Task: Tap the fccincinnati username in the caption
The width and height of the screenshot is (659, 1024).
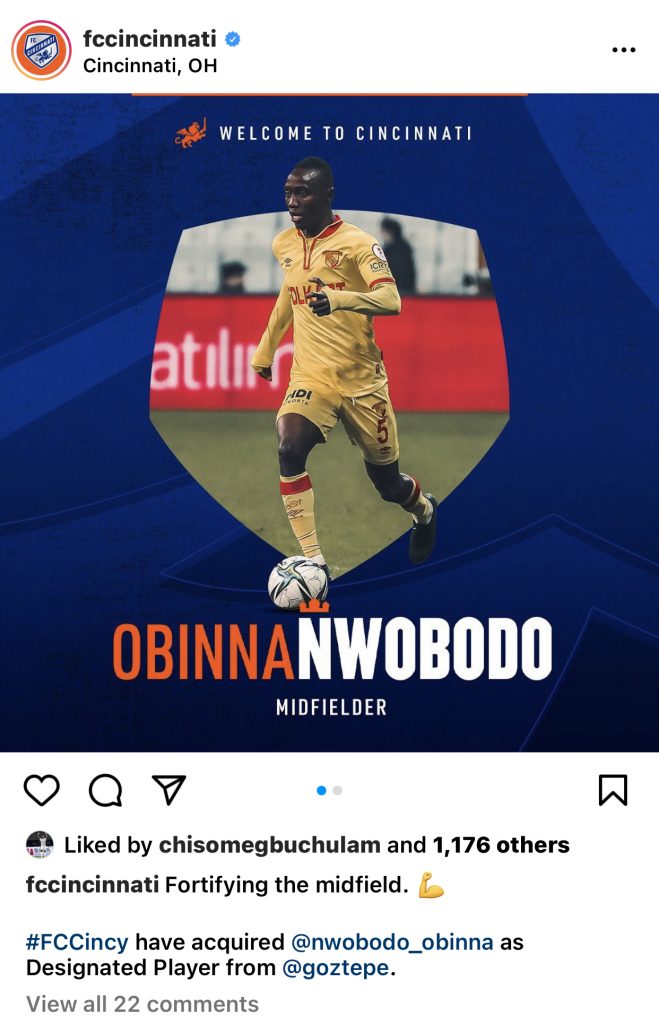Action: point(92,885)
